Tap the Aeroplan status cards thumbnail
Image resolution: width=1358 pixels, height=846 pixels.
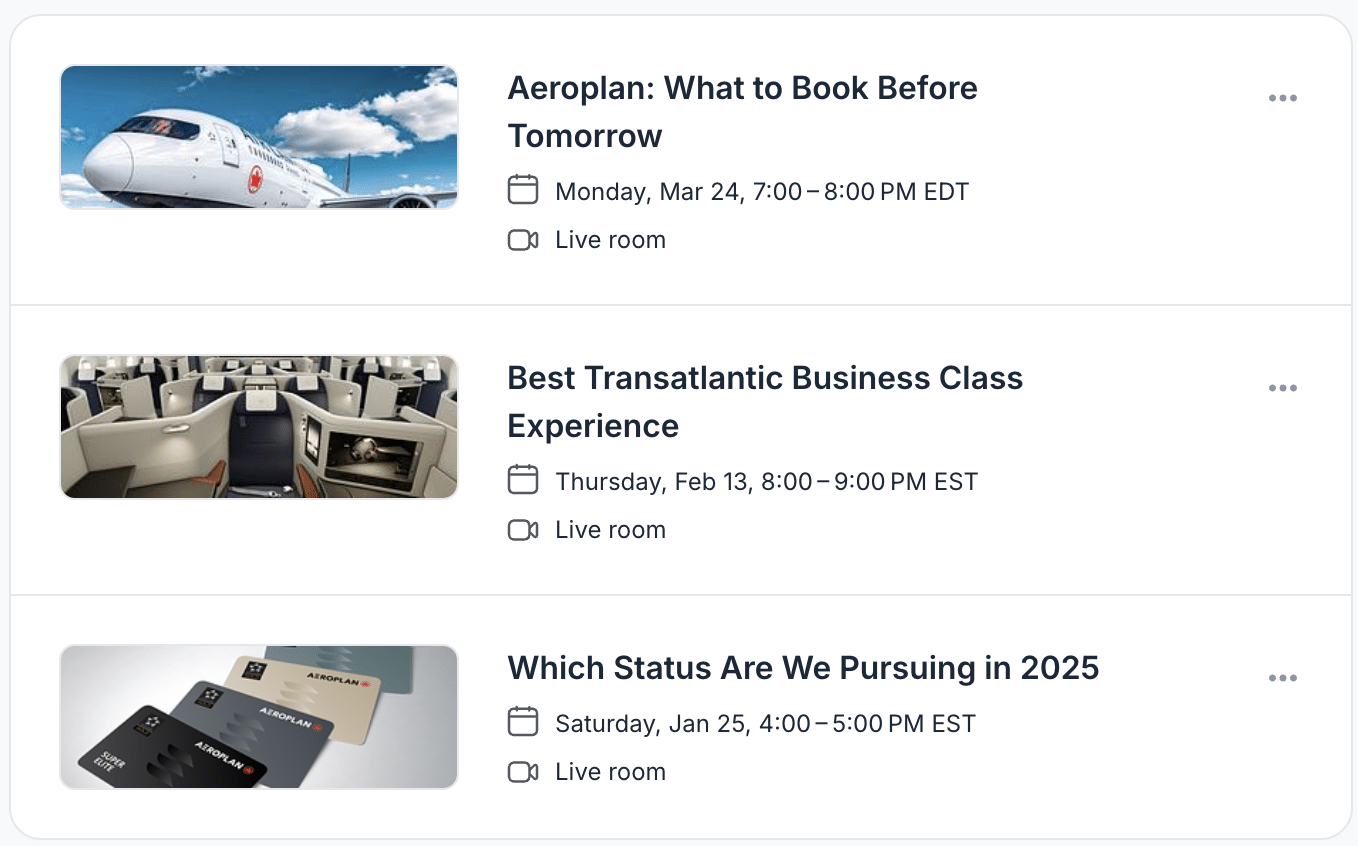(259, 717)
